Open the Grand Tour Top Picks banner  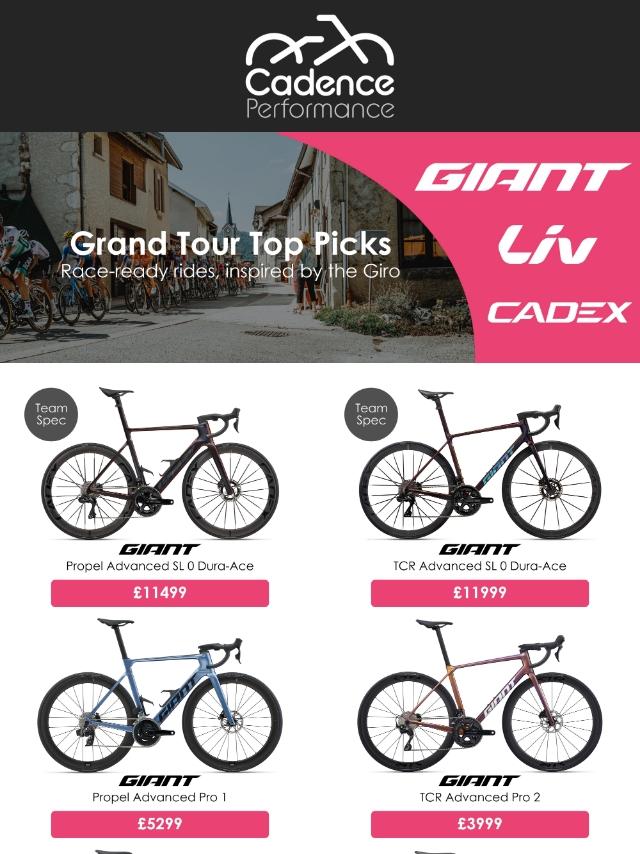[x=320, y=247]
